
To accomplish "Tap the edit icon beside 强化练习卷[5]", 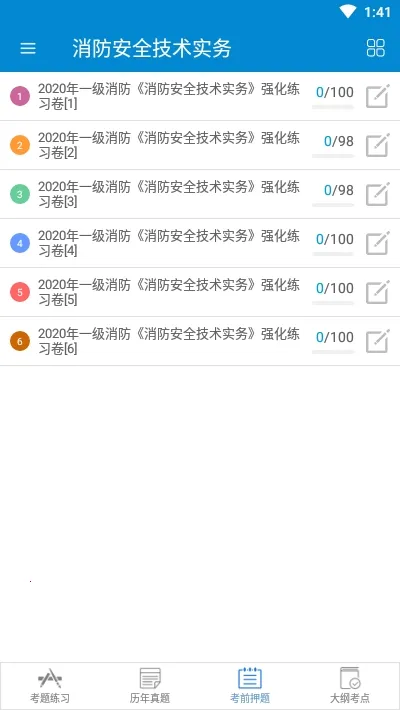I will point(377,292).
